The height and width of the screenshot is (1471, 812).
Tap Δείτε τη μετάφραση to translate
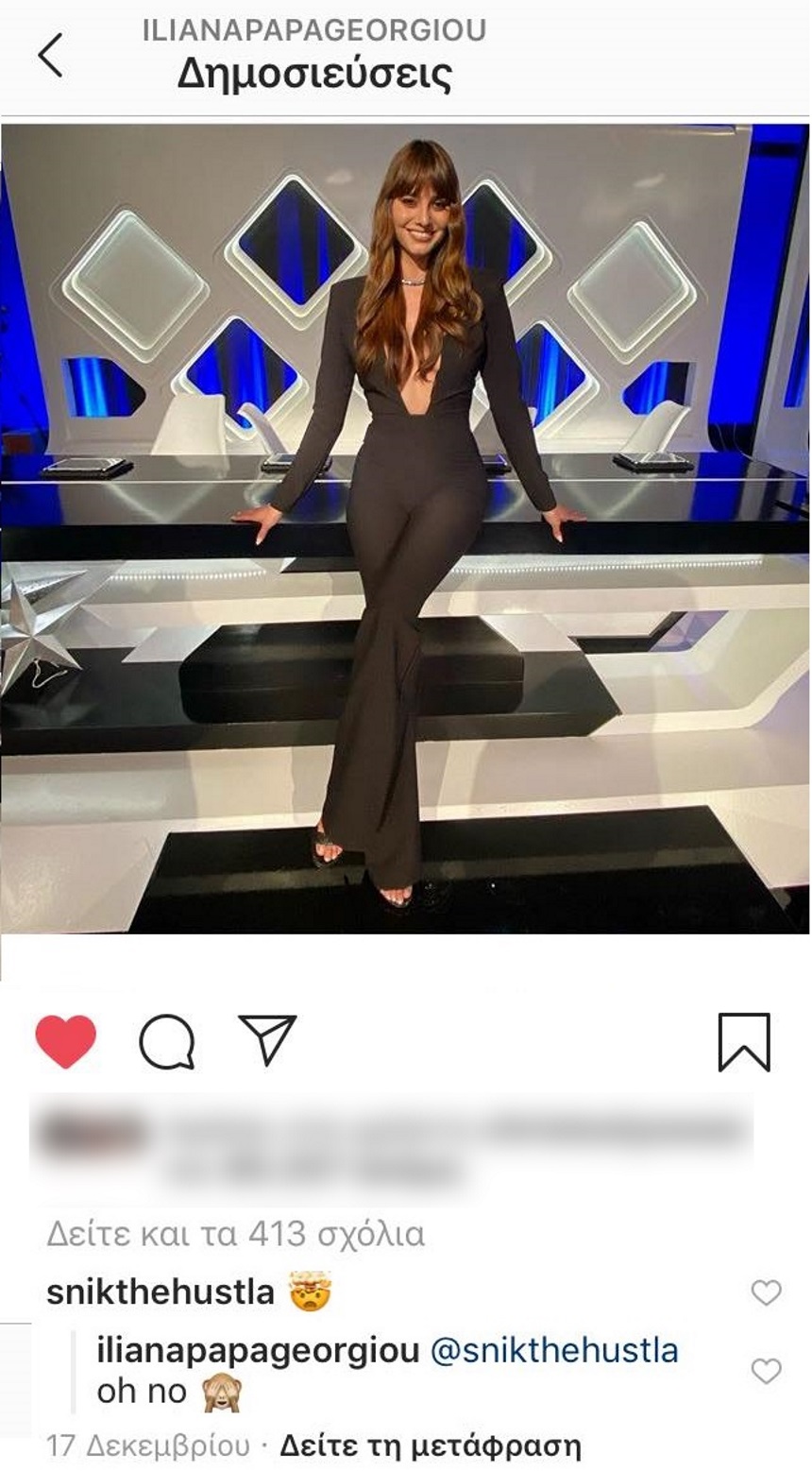pyautogui.click(x=430, y=1445)
